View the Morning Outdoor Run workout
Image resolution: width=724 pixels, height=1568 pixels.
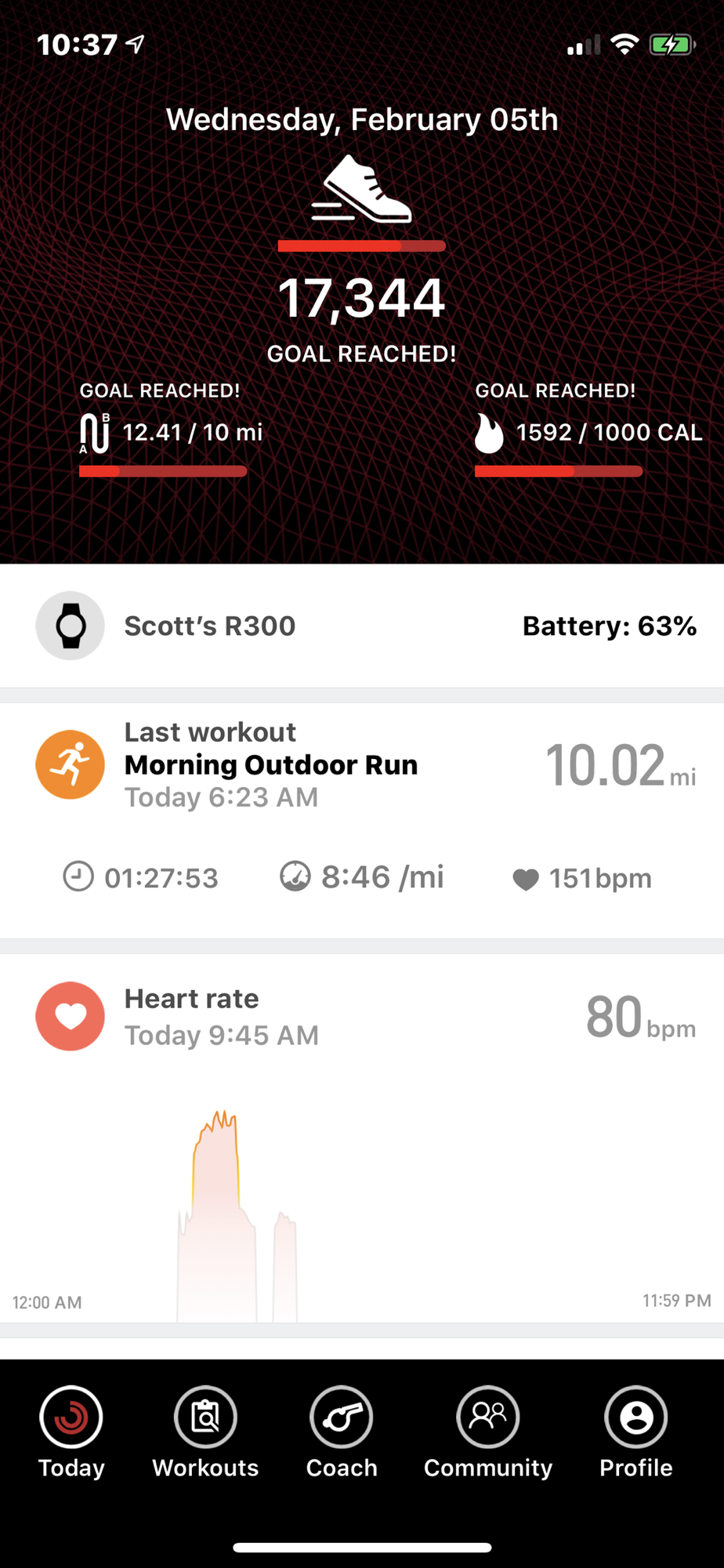tap(362, 820)
